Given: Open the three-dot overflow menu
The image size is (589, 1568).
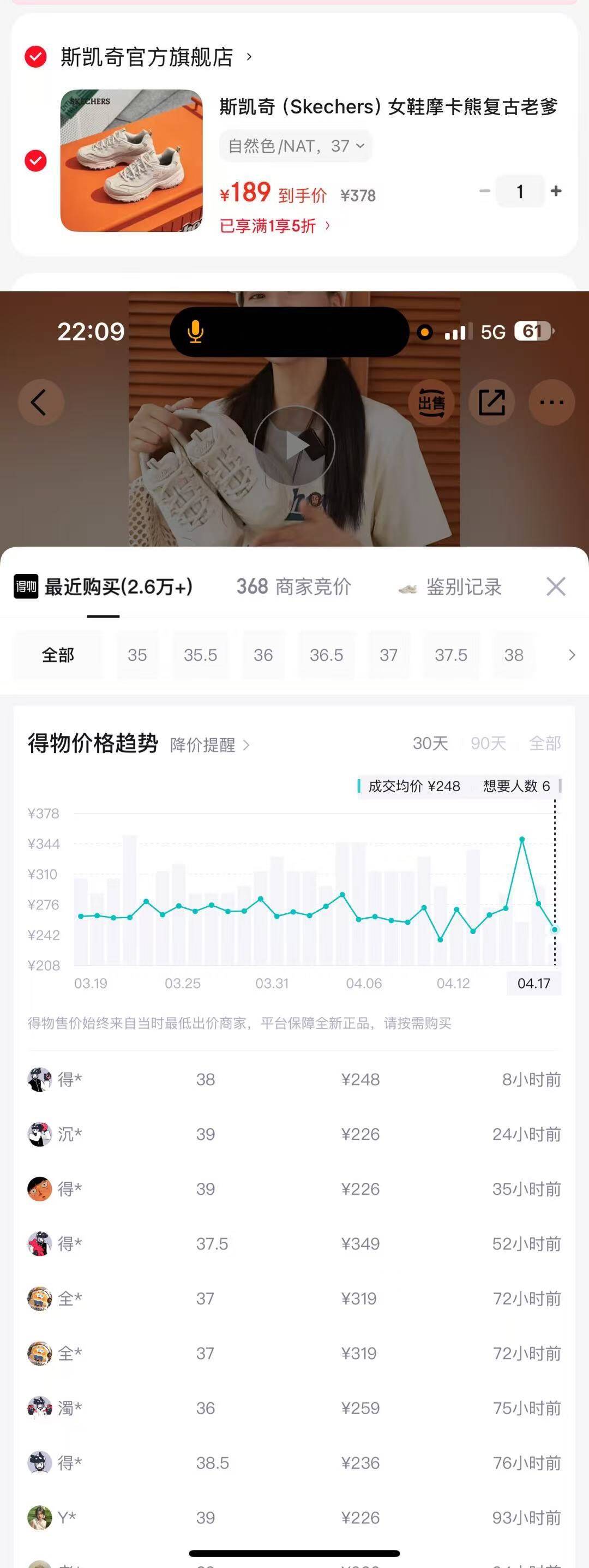Looking at the screenshot, I should 551,402.
